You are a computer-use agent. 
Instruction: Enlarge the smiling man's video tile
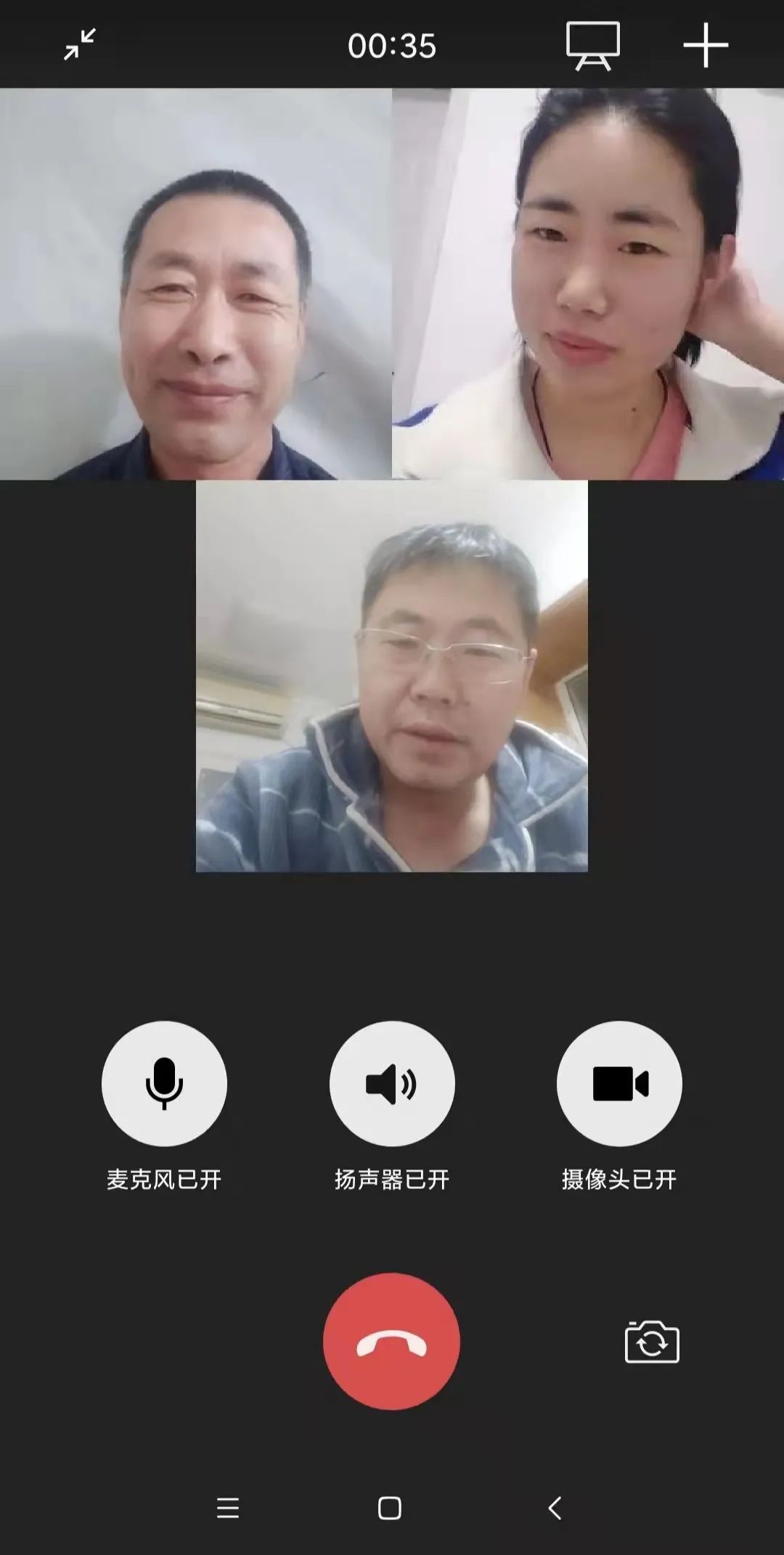(x=196, y=284)
